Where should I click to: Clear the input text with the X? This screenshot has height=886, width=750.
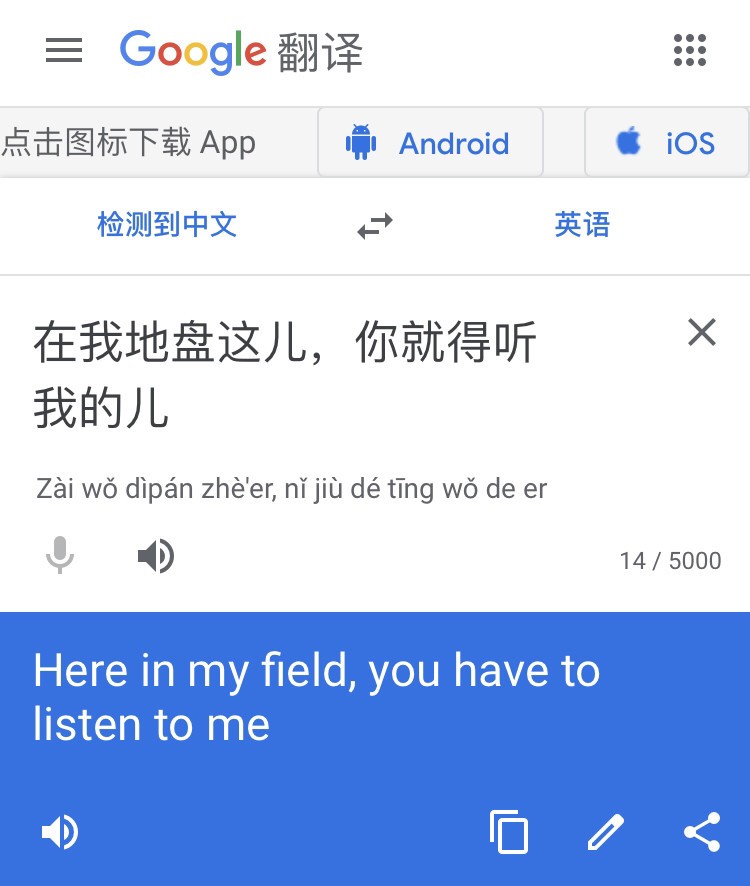point(702,333)
